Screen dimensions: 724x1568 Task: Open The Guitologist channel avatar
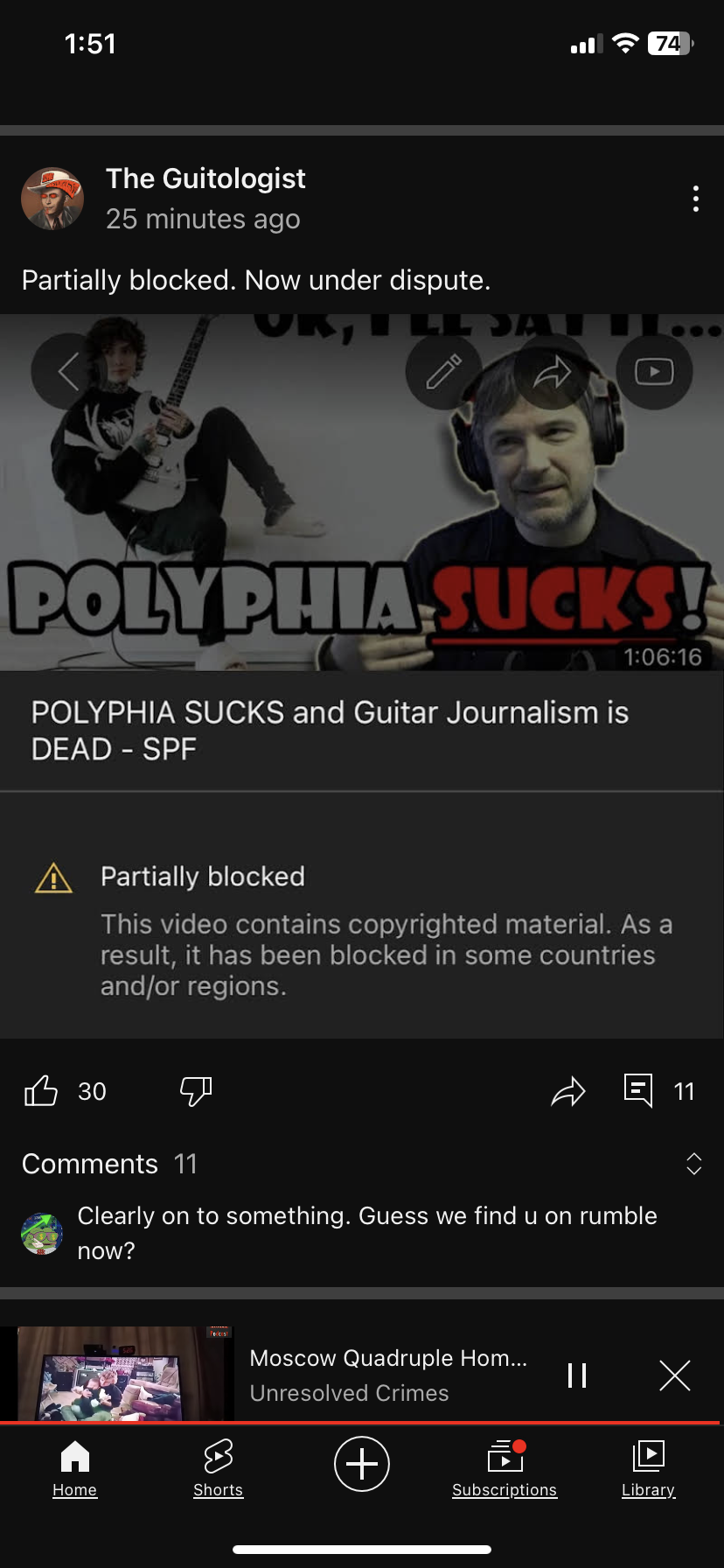tap(52, 199)
